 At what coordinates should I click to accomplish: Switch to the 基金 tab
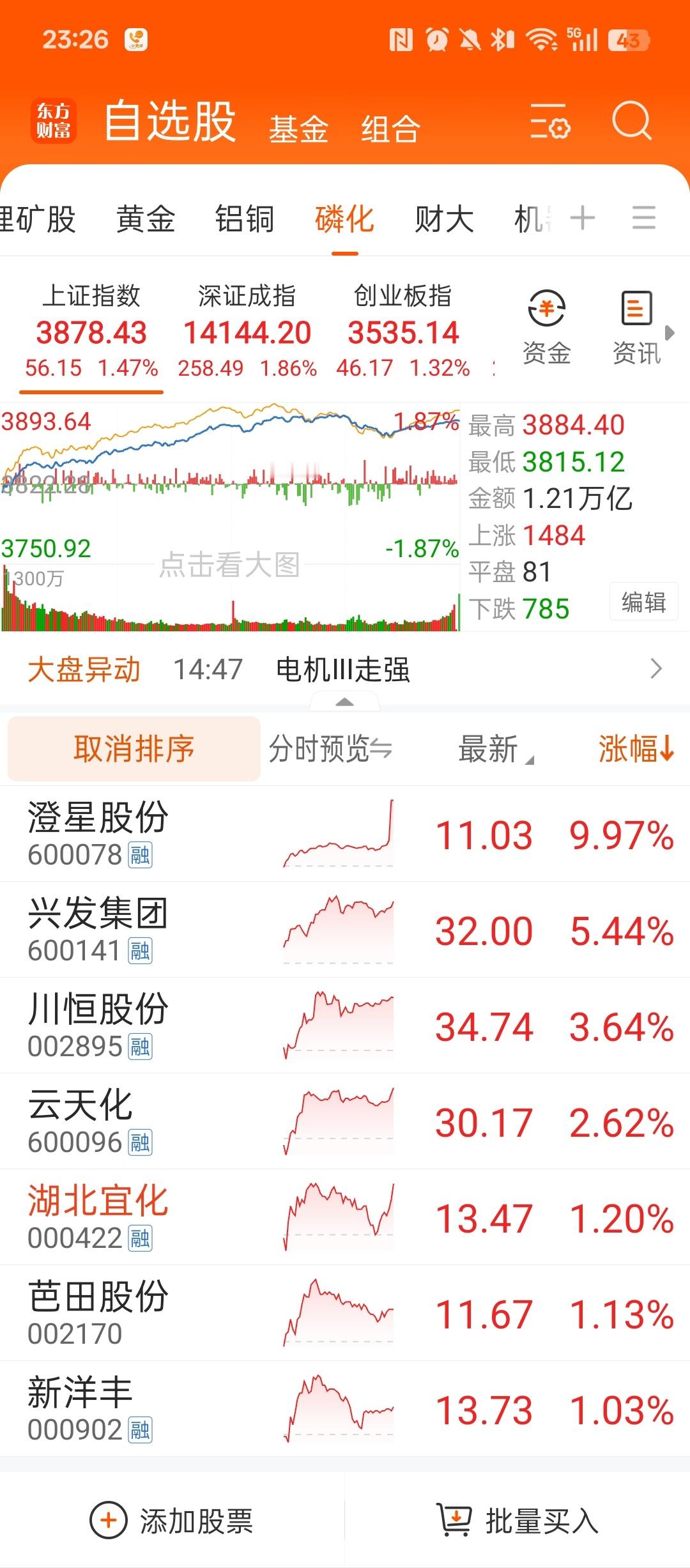click(x=298, y=129)
